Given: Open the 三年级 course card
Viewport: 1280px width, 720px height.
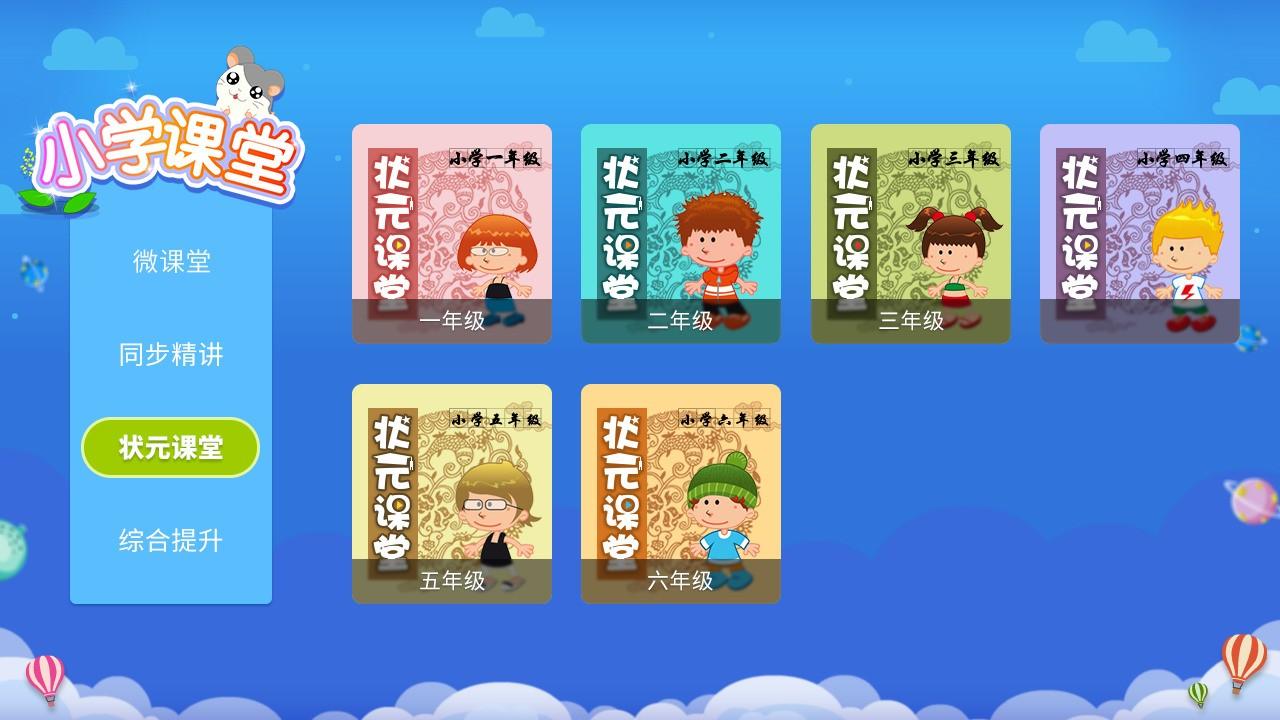Looking at the screenshot, I should 911,234.
